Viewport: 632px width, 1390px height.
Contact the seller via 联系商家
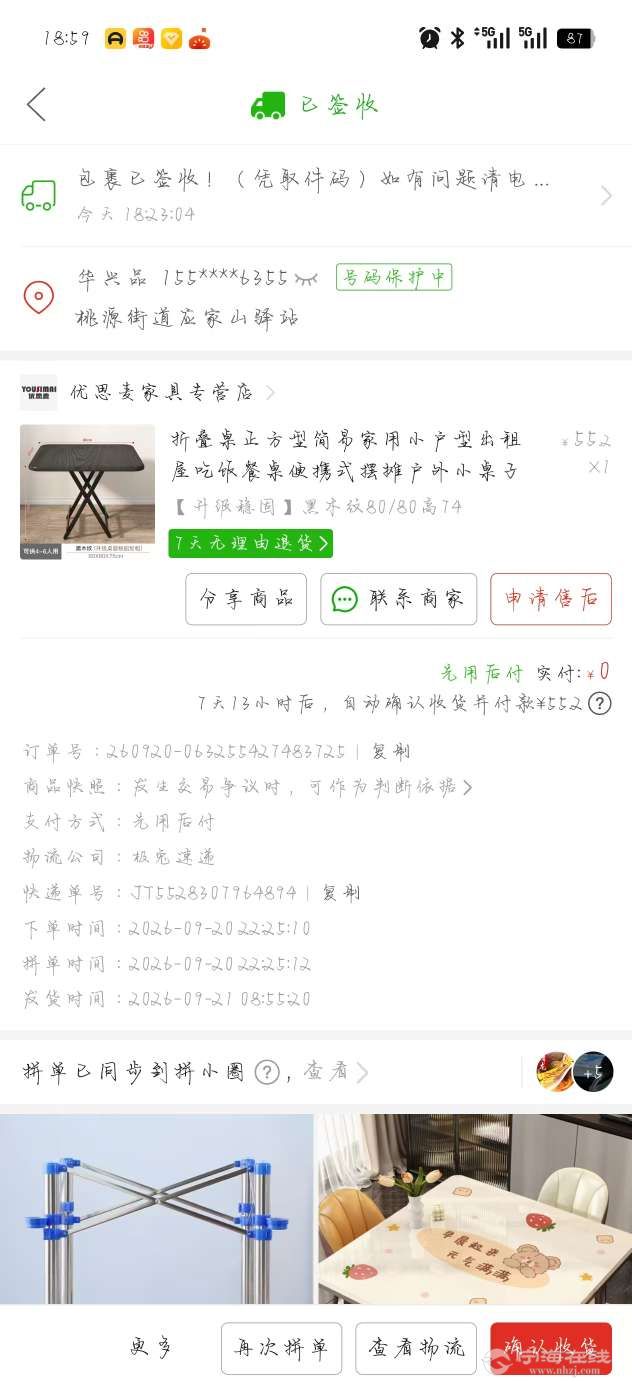[398, 599]
